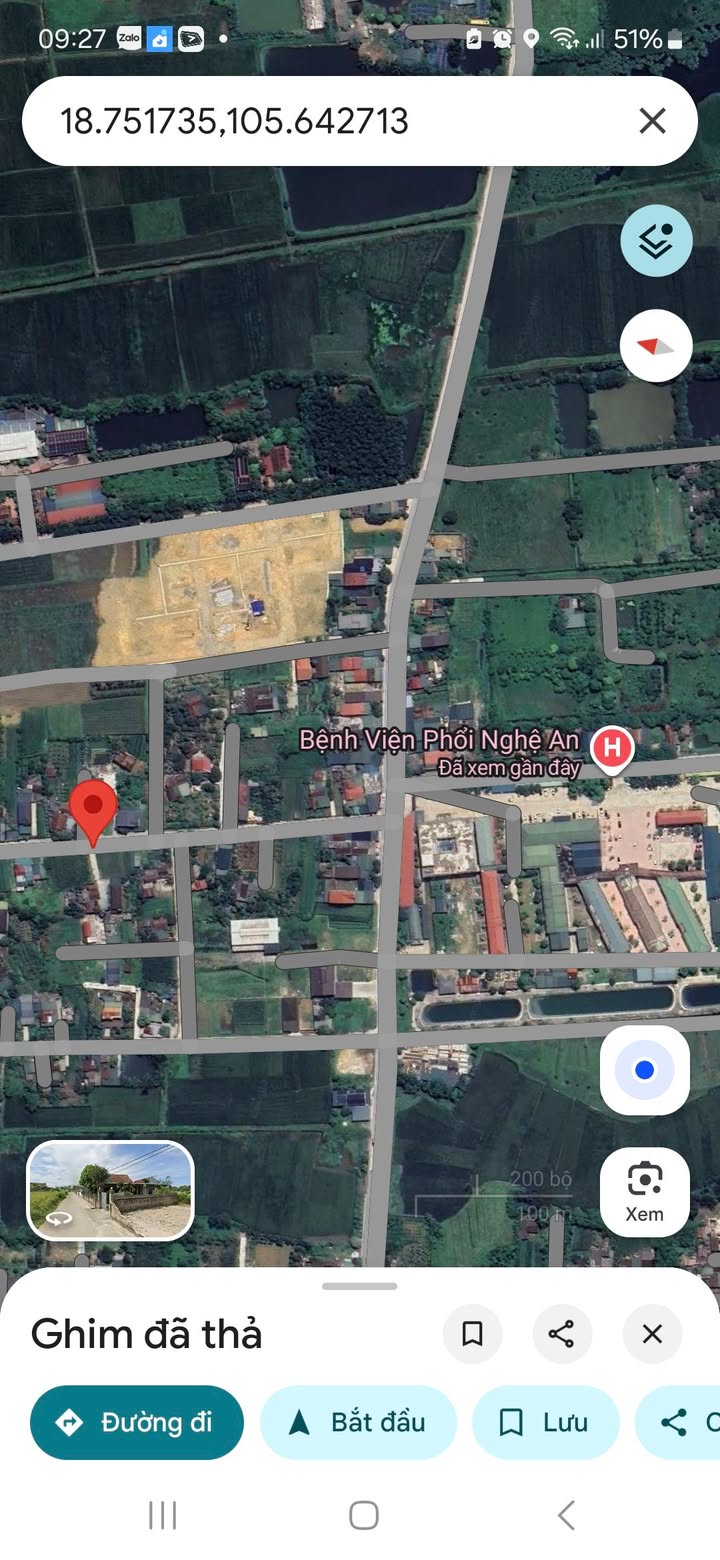This screenshot has height=1560, width=720.
Task: Start navigation with Bắt đầu
Action: click(358, 1422)
